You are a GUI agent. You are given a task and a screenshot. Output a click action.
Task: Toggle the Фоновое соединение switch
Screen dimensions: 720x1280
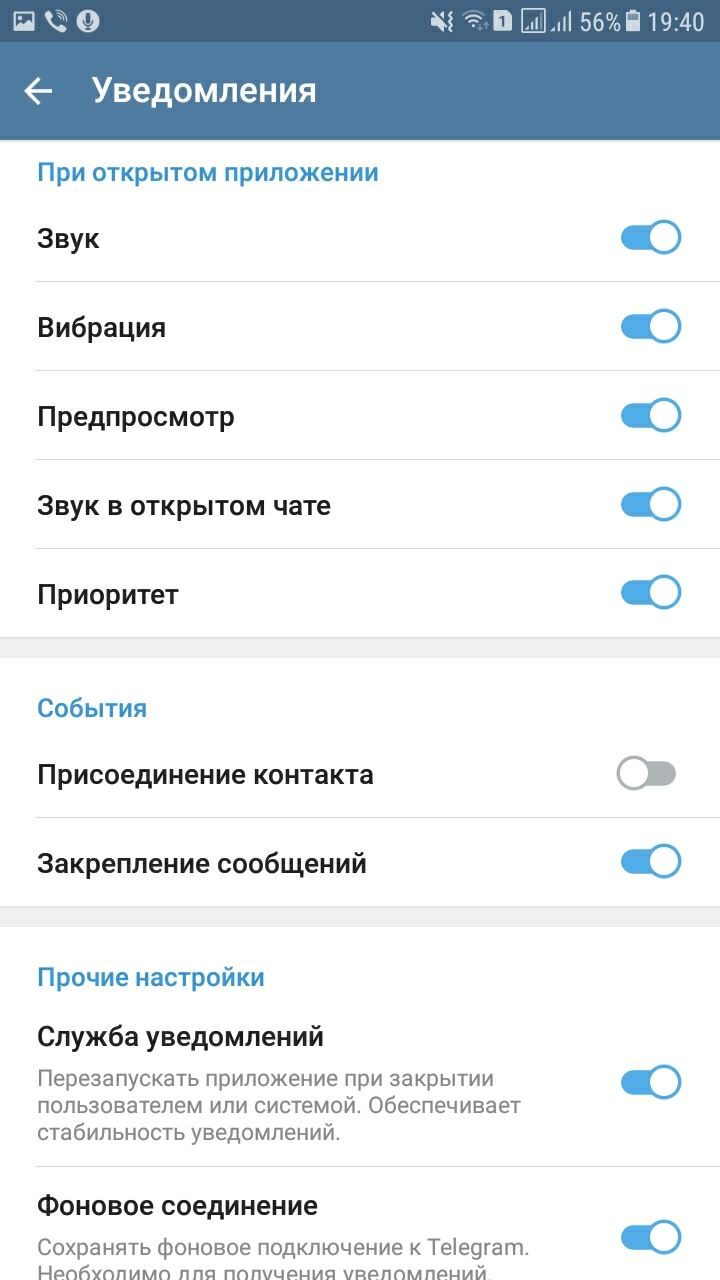click(651, 1238)
